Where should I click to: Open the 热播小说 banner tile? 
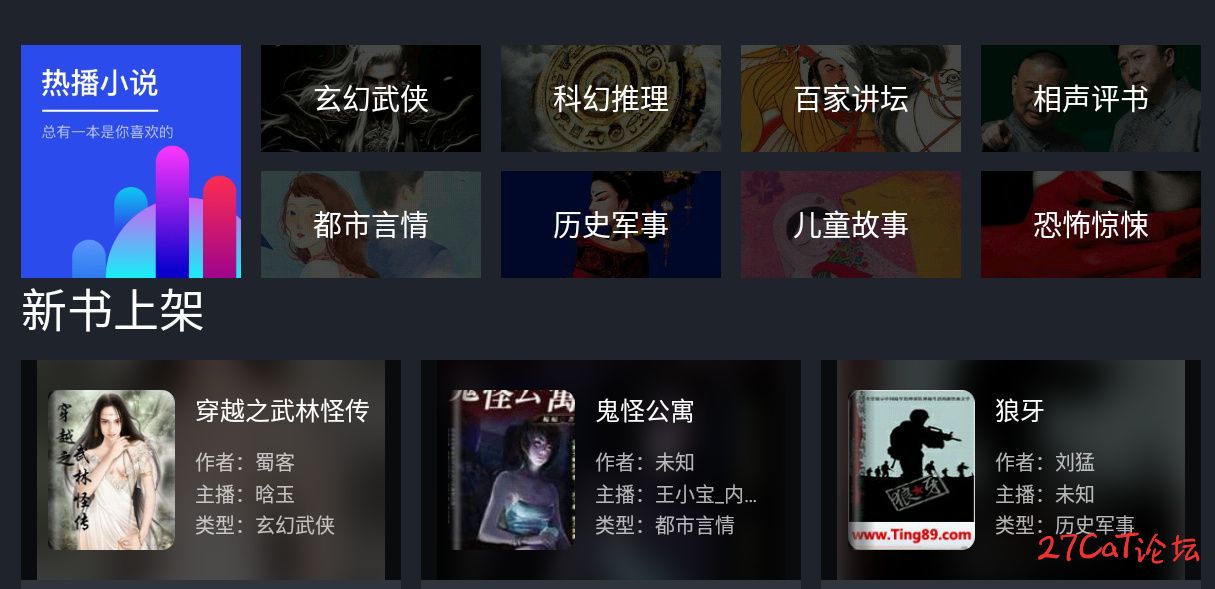click(130, 161)
